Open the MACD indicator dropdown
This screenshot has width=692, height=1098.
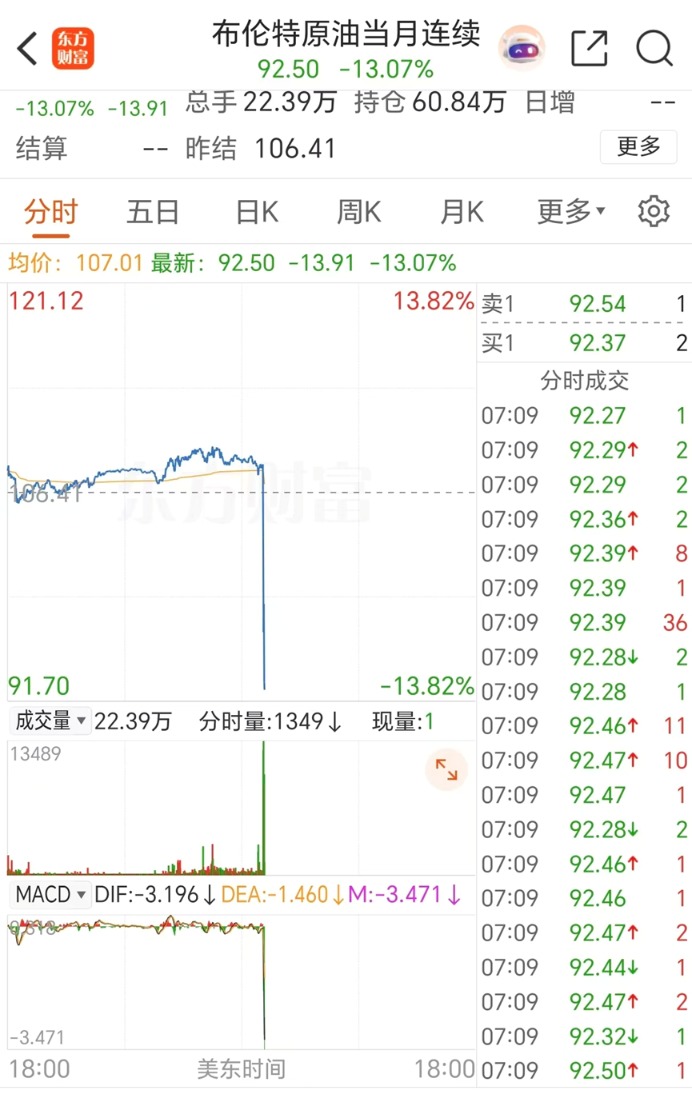50,895
